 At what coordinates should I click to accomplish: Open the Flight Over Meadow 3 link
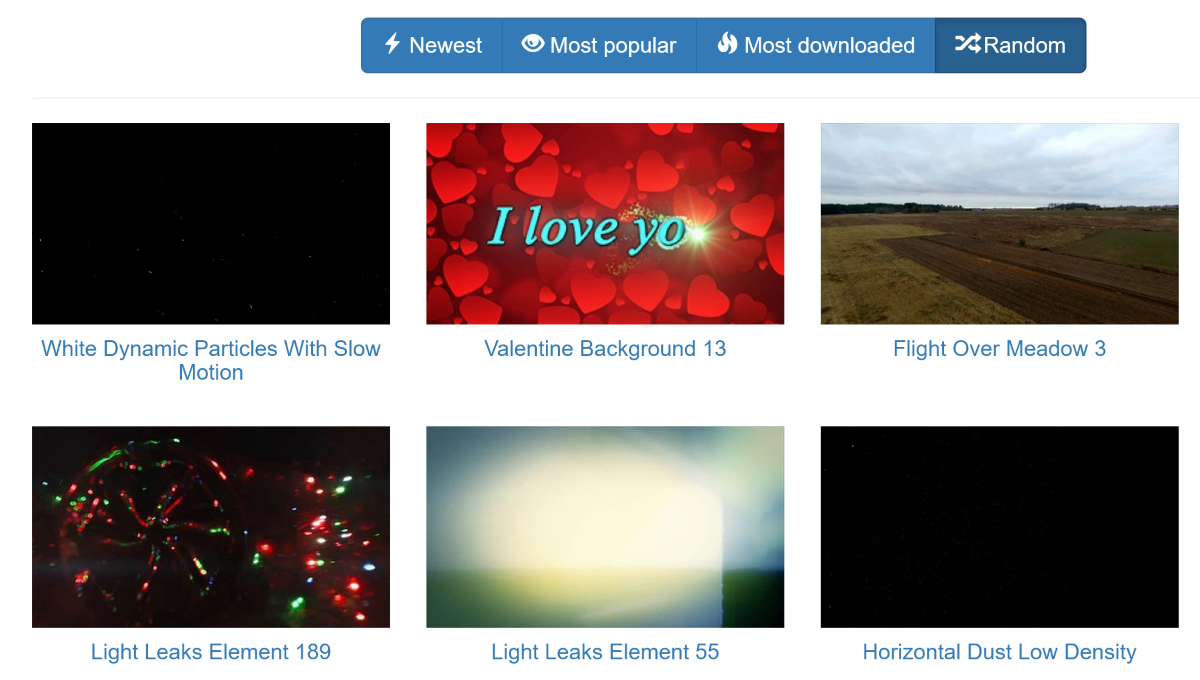pos(999,349)
